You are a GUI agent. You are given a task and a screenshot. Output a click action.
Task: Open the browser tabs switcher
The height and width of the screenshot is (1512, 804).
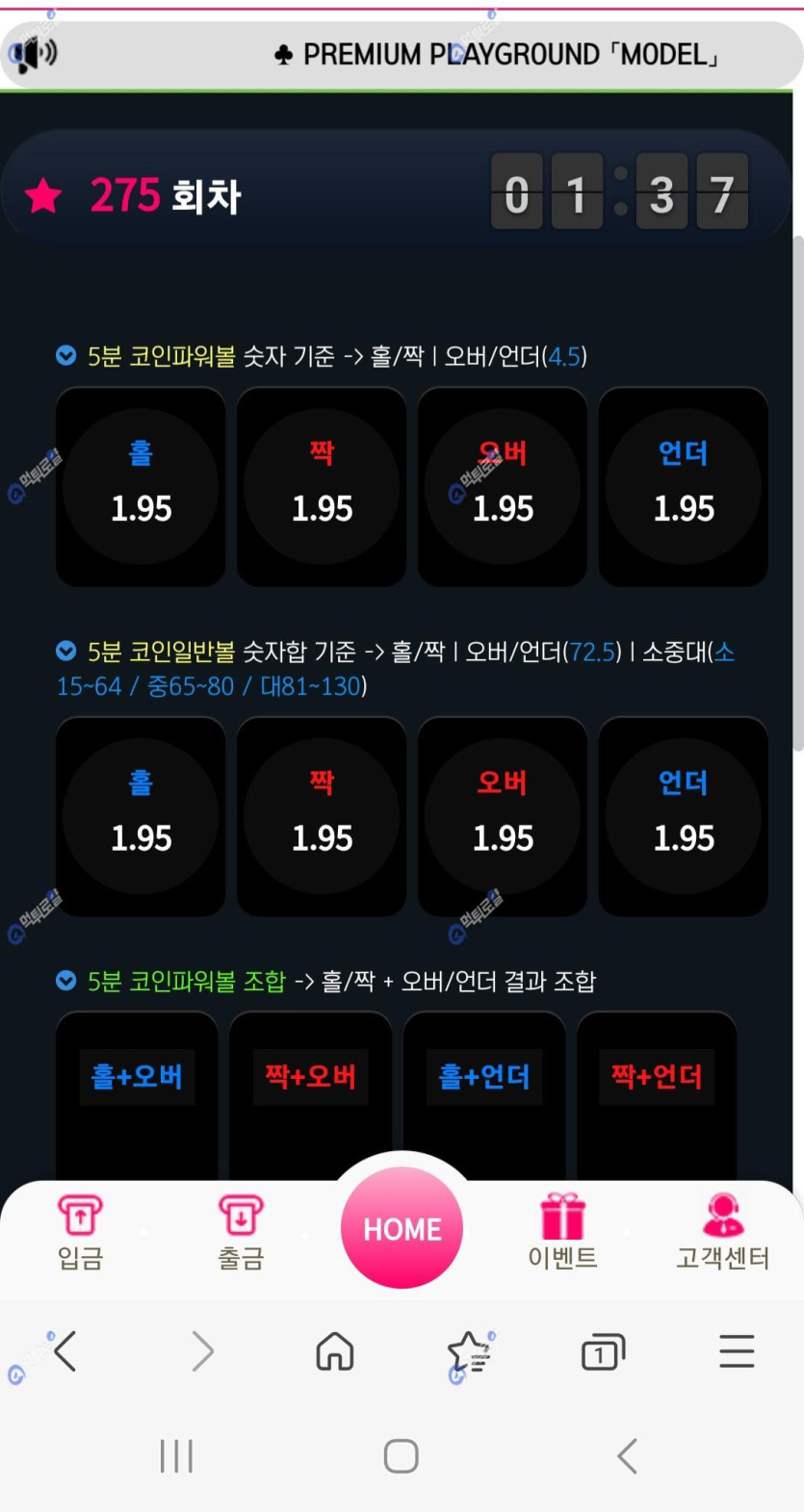click(x=603, y=1351)
